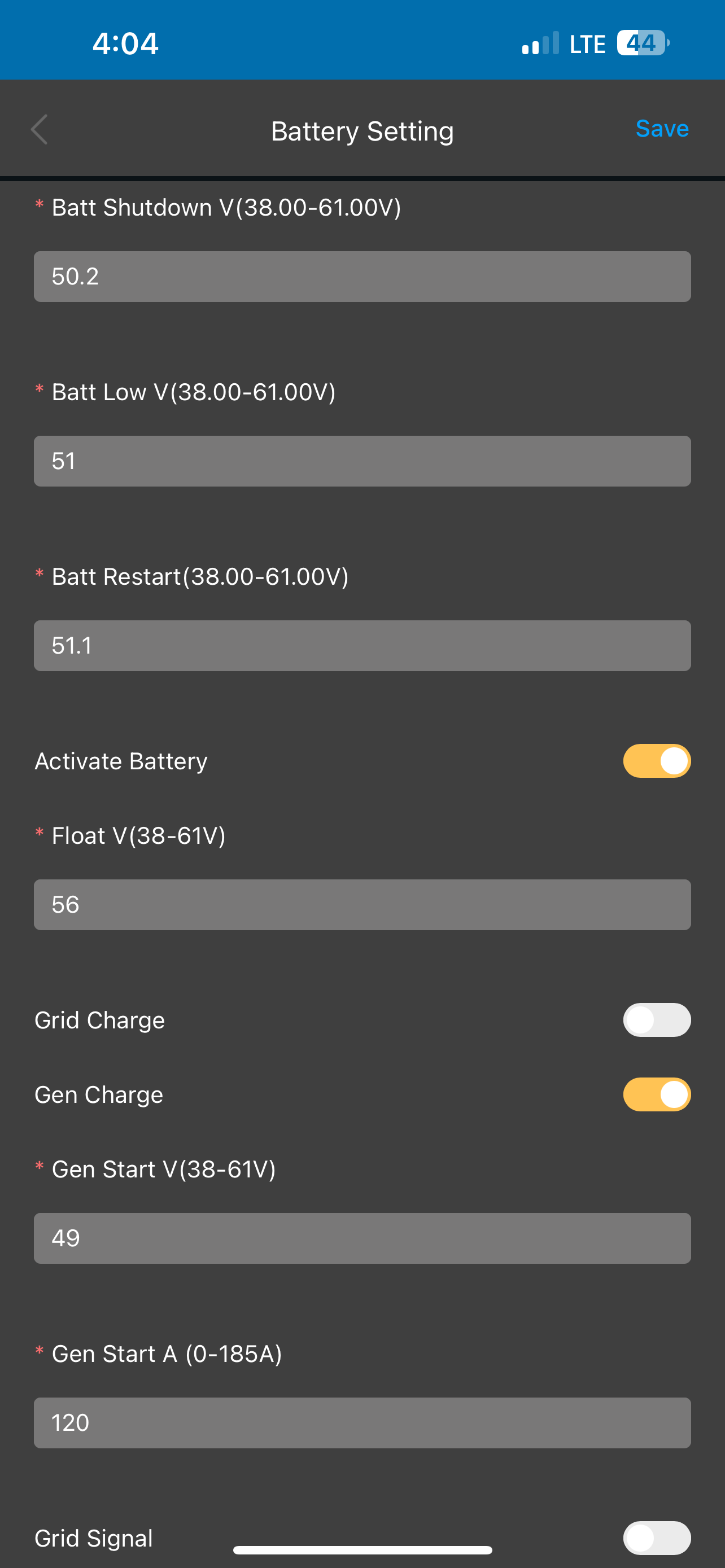Change the Float V value field
Screen dimensions: 725x1568
coord(362,905)
